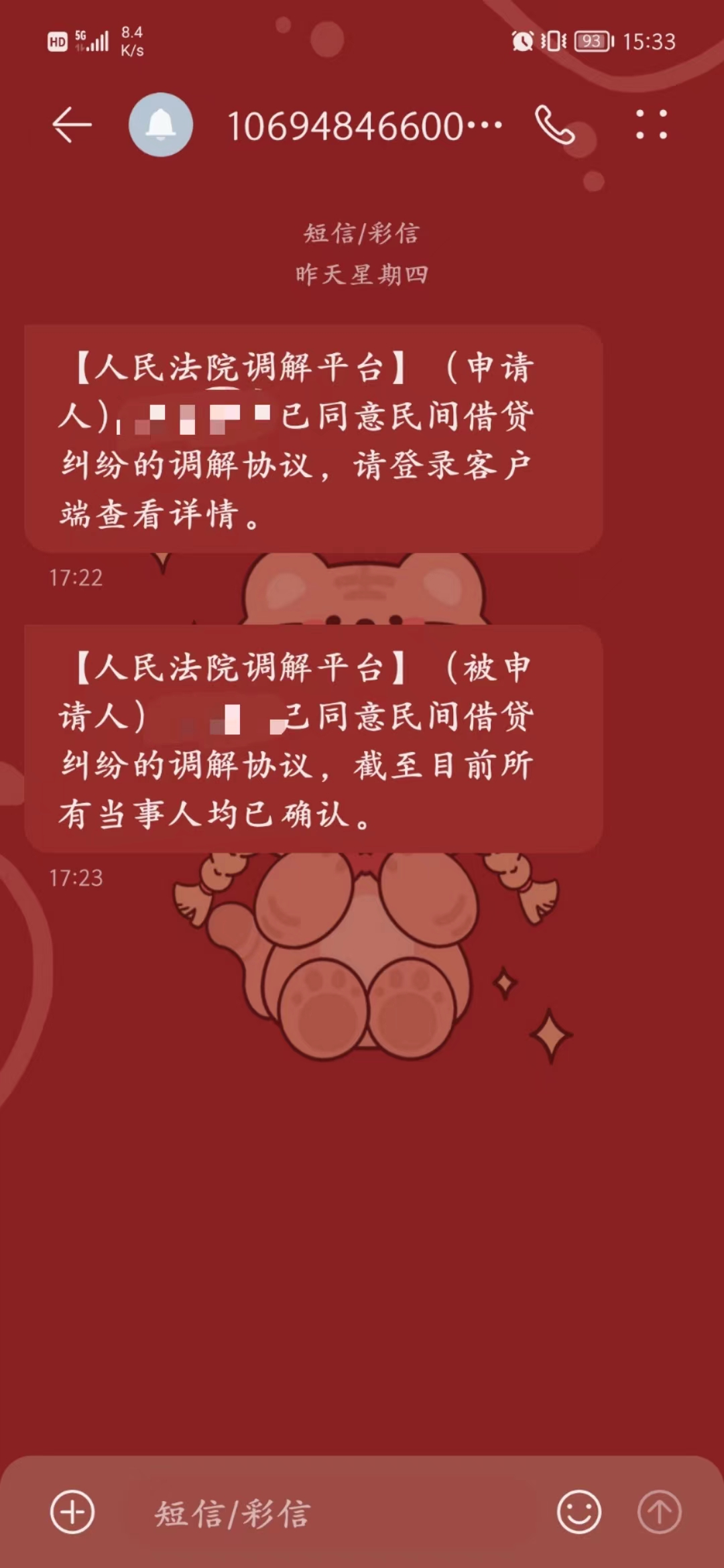Open the four-dot more options menu
Screen dimensions: 724x1568
651,125
